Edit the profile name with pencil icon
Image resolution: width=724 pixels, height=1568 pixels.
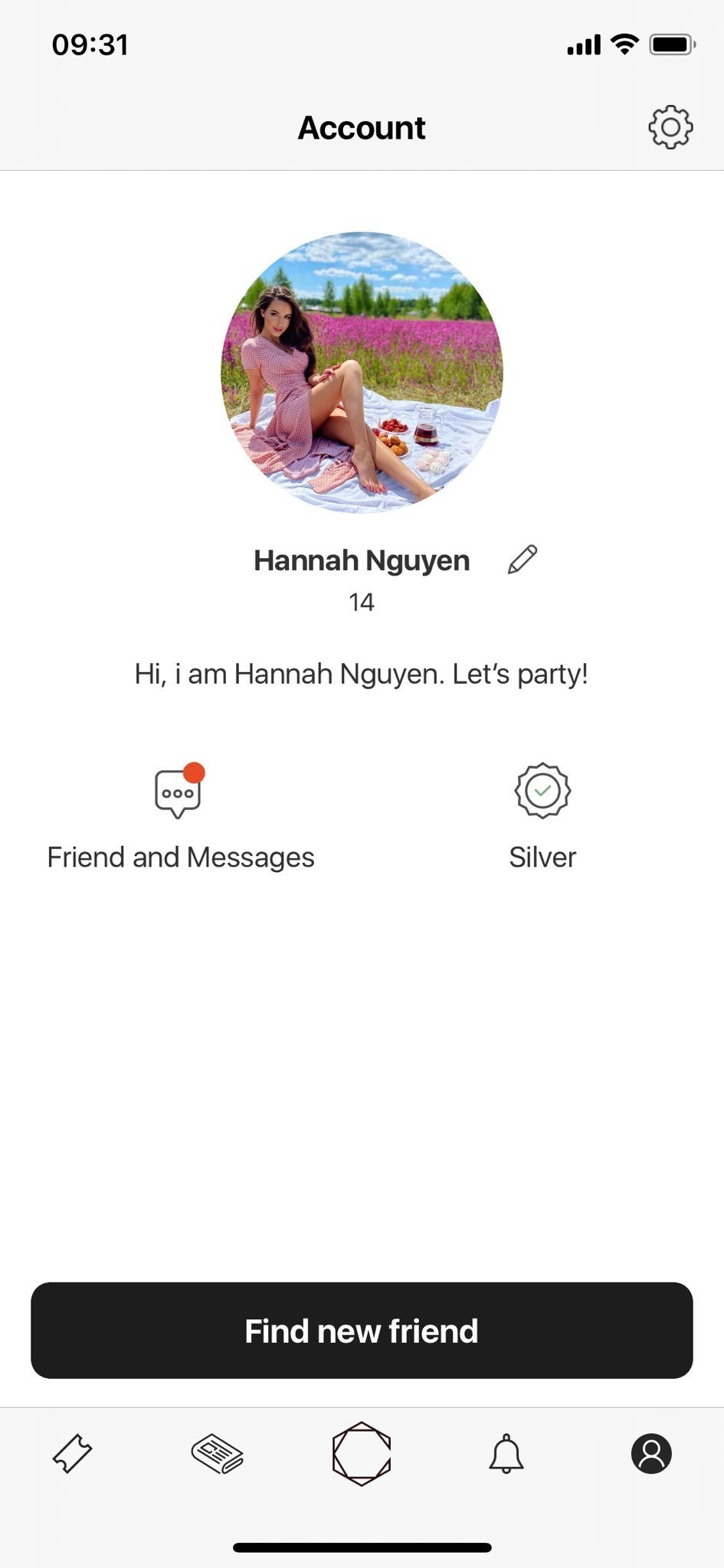(523, 560)
